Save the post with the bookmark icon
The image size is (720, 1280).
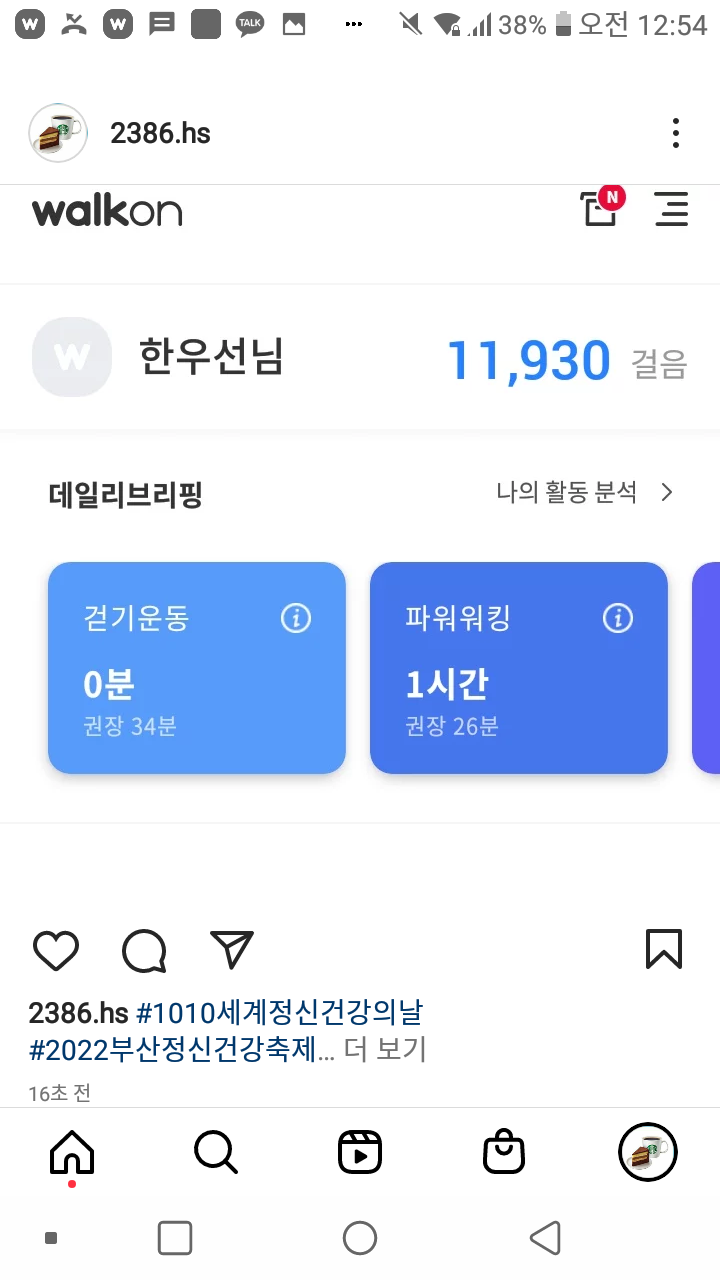coord(664,950)
